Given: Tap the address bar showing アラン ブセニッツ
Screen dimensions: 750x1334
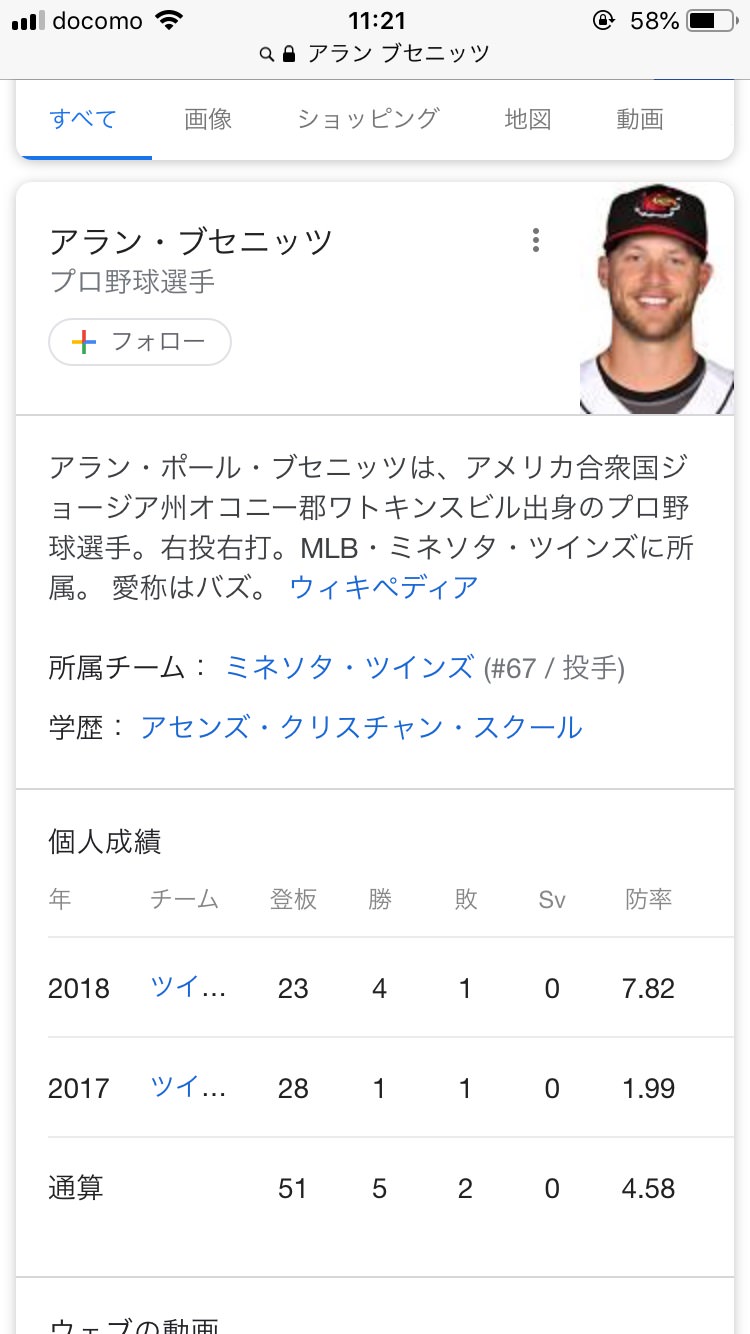Looking at the screenshot, I should pos(375,54).
